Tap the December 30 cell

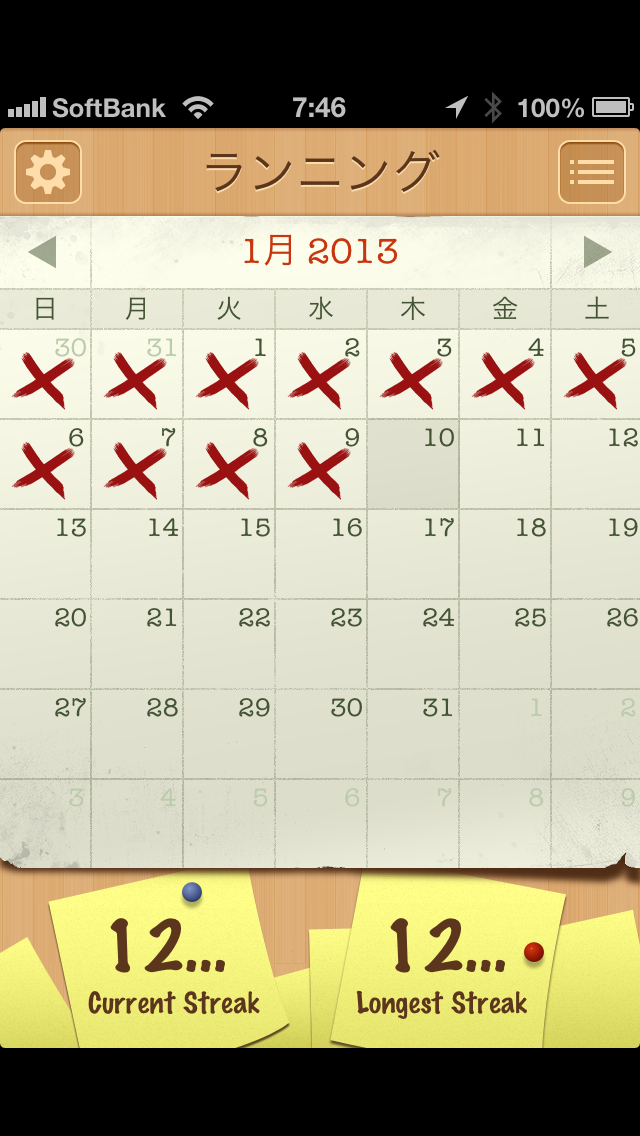pos(45,375)
